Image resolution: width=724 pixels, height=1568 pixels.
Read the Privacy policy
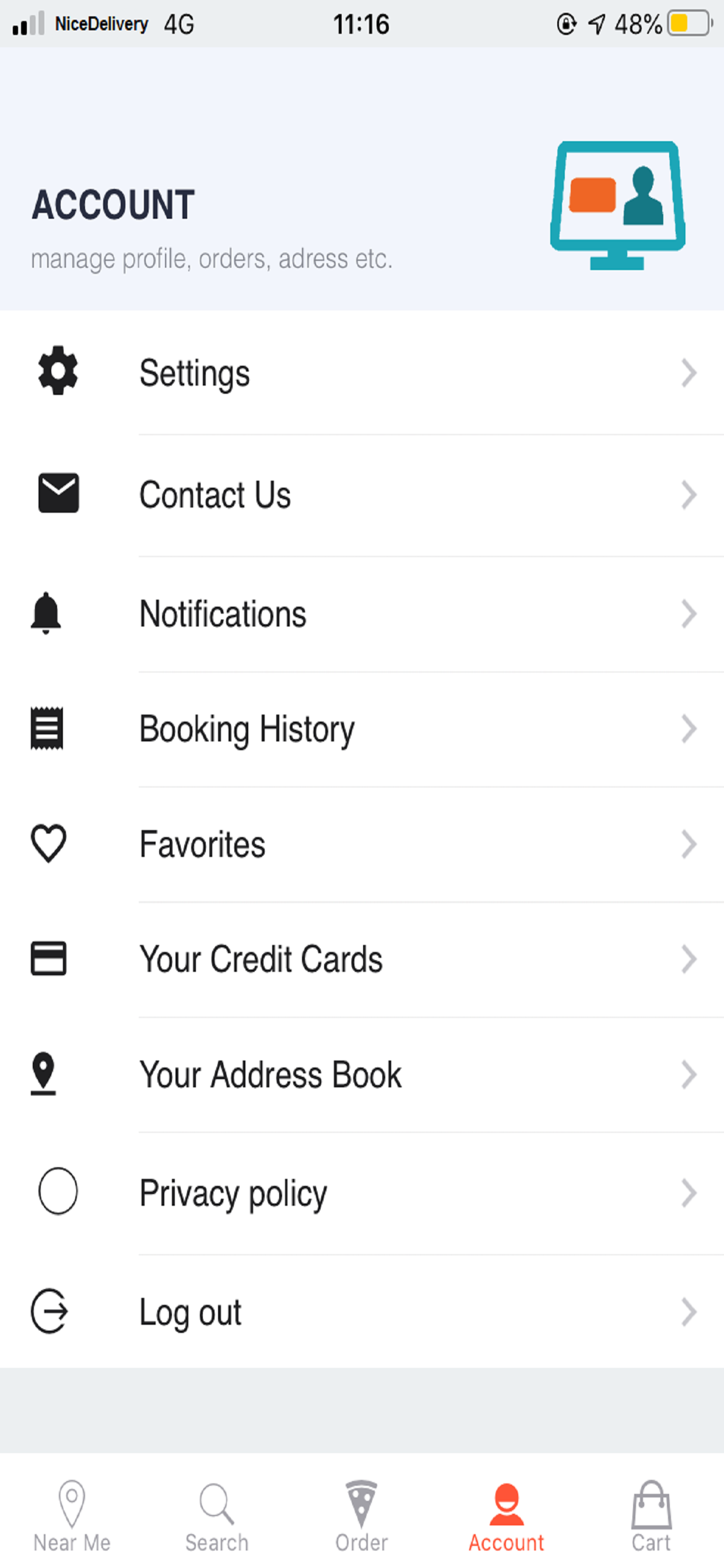pos(362,1192)
